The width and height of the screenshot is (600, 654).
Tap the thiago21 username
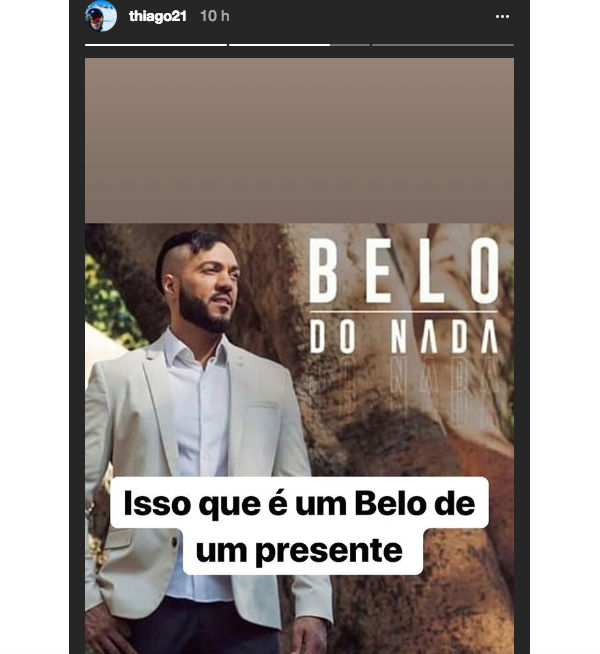pos(158,16)
